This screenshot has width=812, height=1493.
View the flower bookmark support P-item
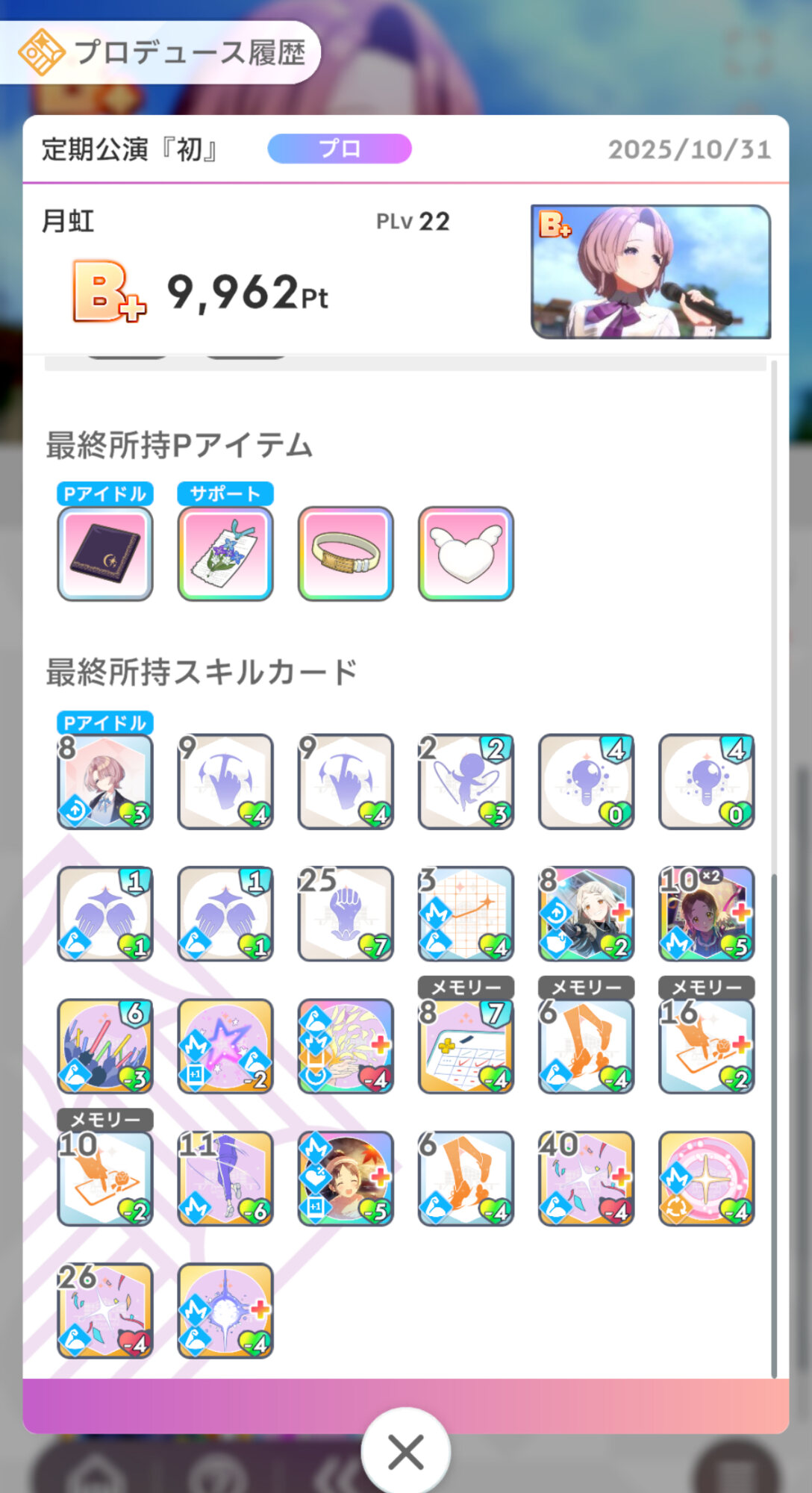pos(225,554)
